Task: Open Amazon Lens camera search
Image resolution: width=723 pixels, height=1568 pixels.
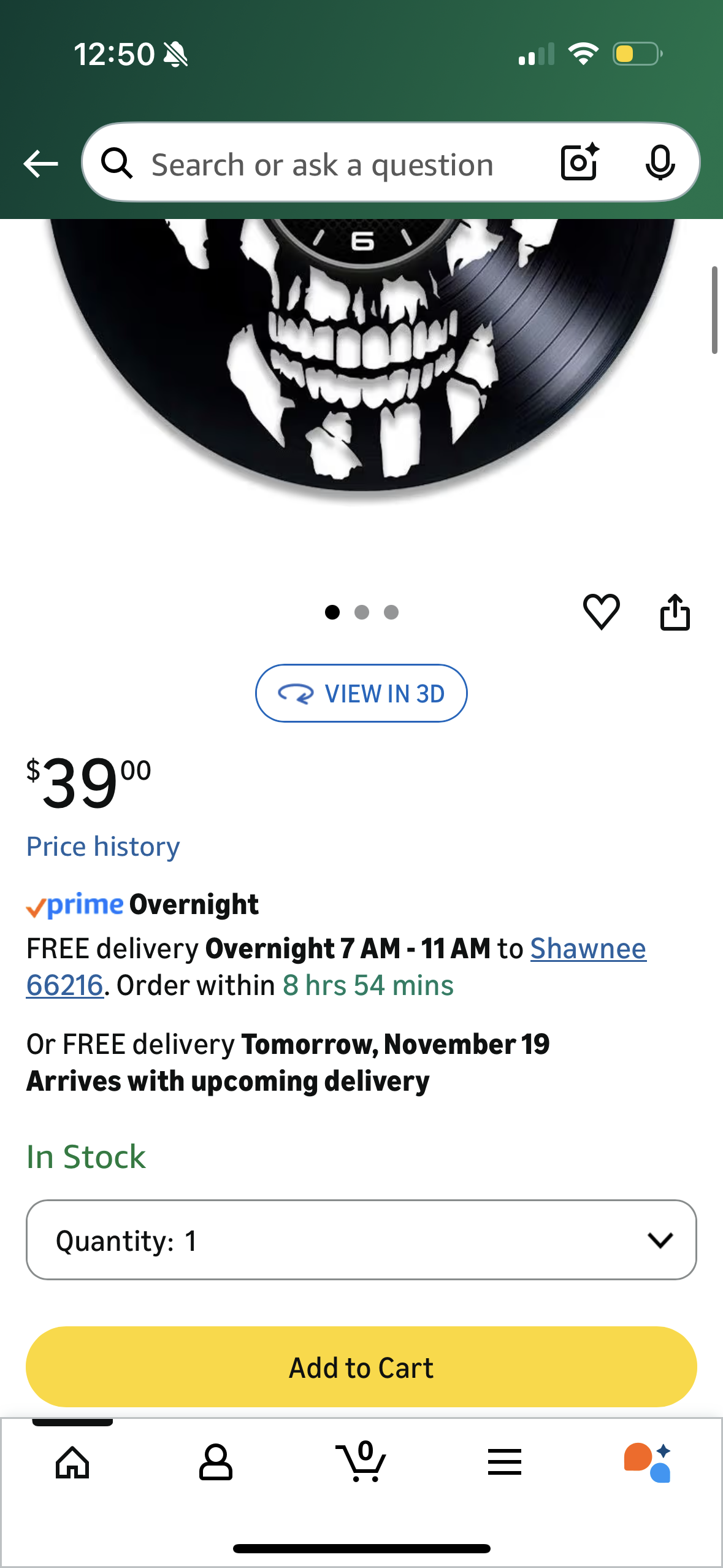Action: coord(578,163)
